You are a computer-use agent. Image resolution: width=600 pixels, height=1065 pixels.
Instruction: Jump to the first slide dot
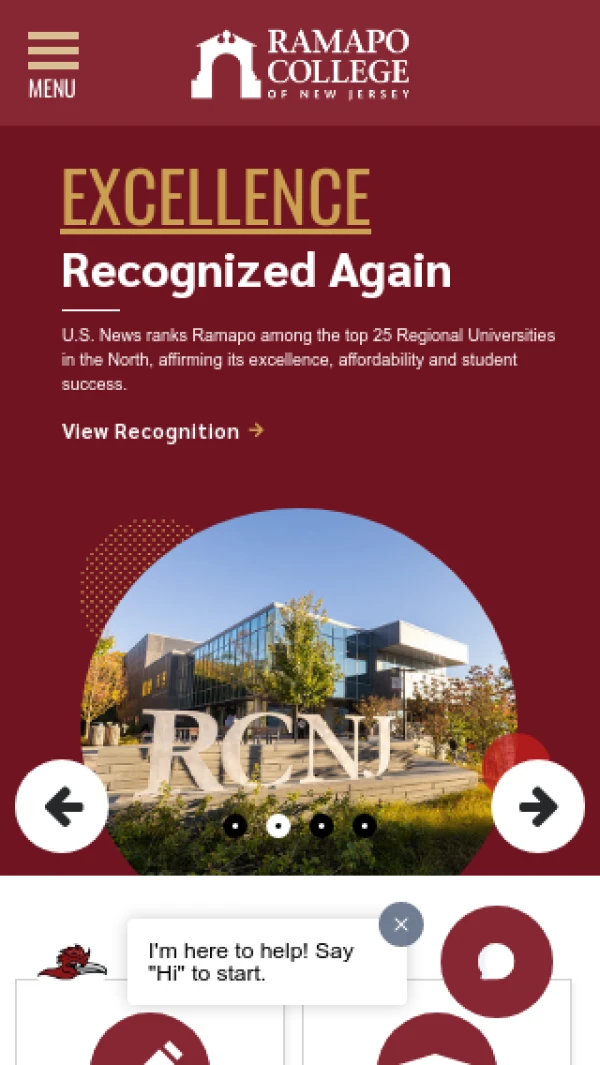coord(235,826)
